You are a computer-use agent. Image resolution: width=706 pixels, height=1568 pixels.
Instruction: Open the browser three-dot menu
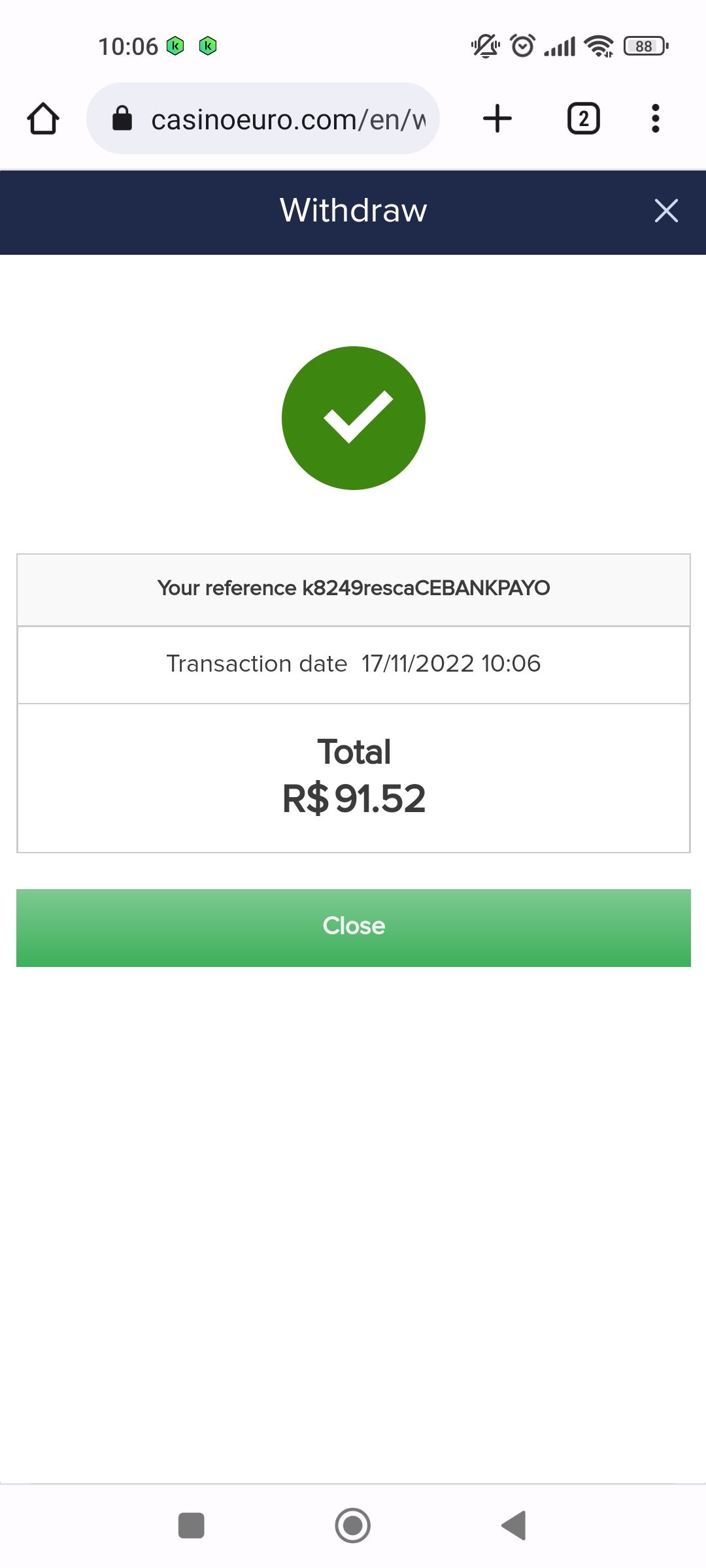[x=655, y=119]
